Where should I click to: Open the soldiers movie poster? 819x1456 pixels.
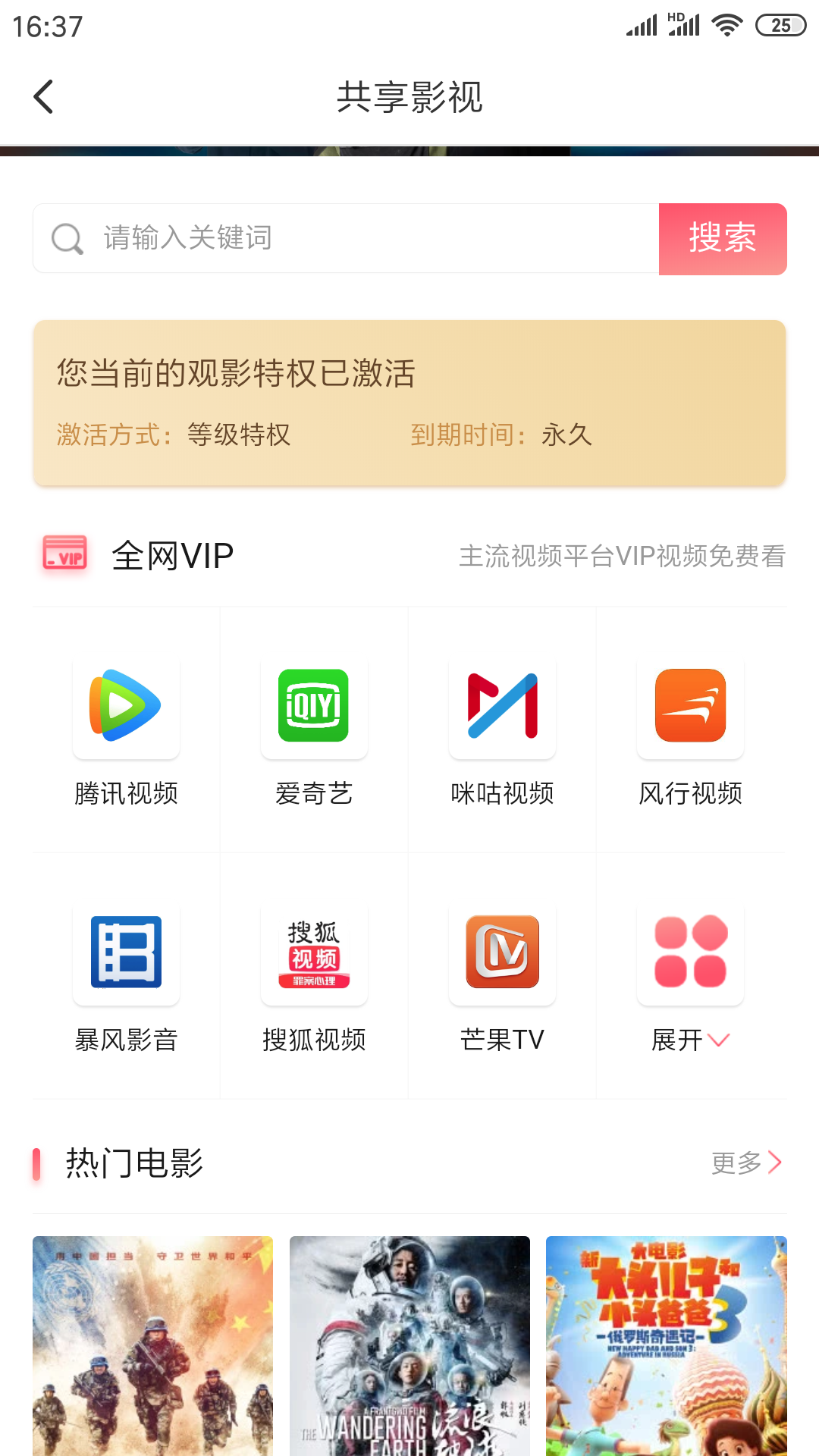click(152, 1346)
